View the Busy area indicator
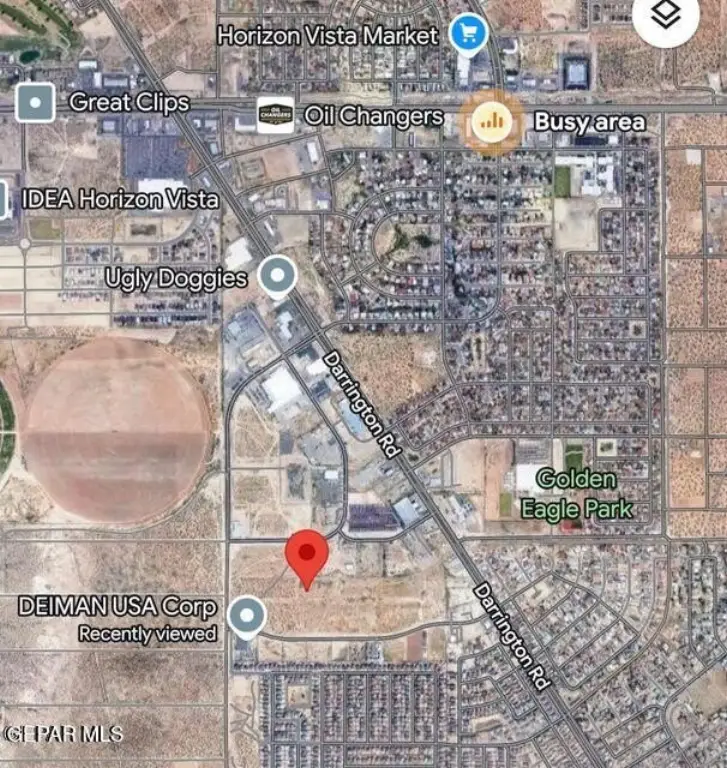Screen dimensions: 727x768 (x=492, y=122)
